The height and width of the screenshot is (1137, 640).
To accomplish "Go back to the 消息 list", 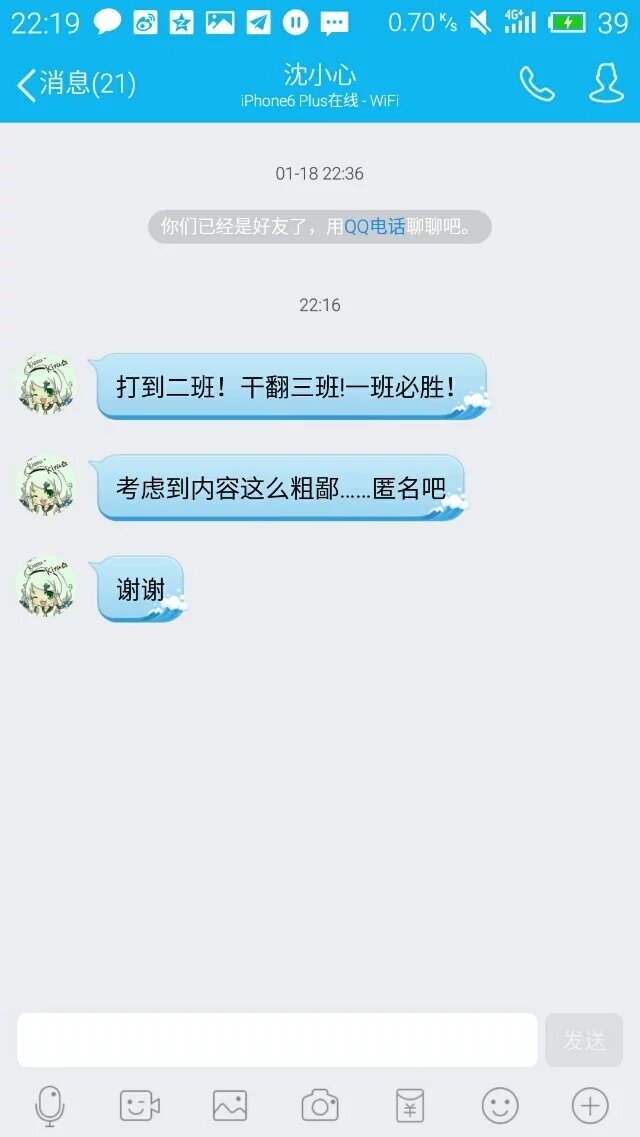I will 75,84.
